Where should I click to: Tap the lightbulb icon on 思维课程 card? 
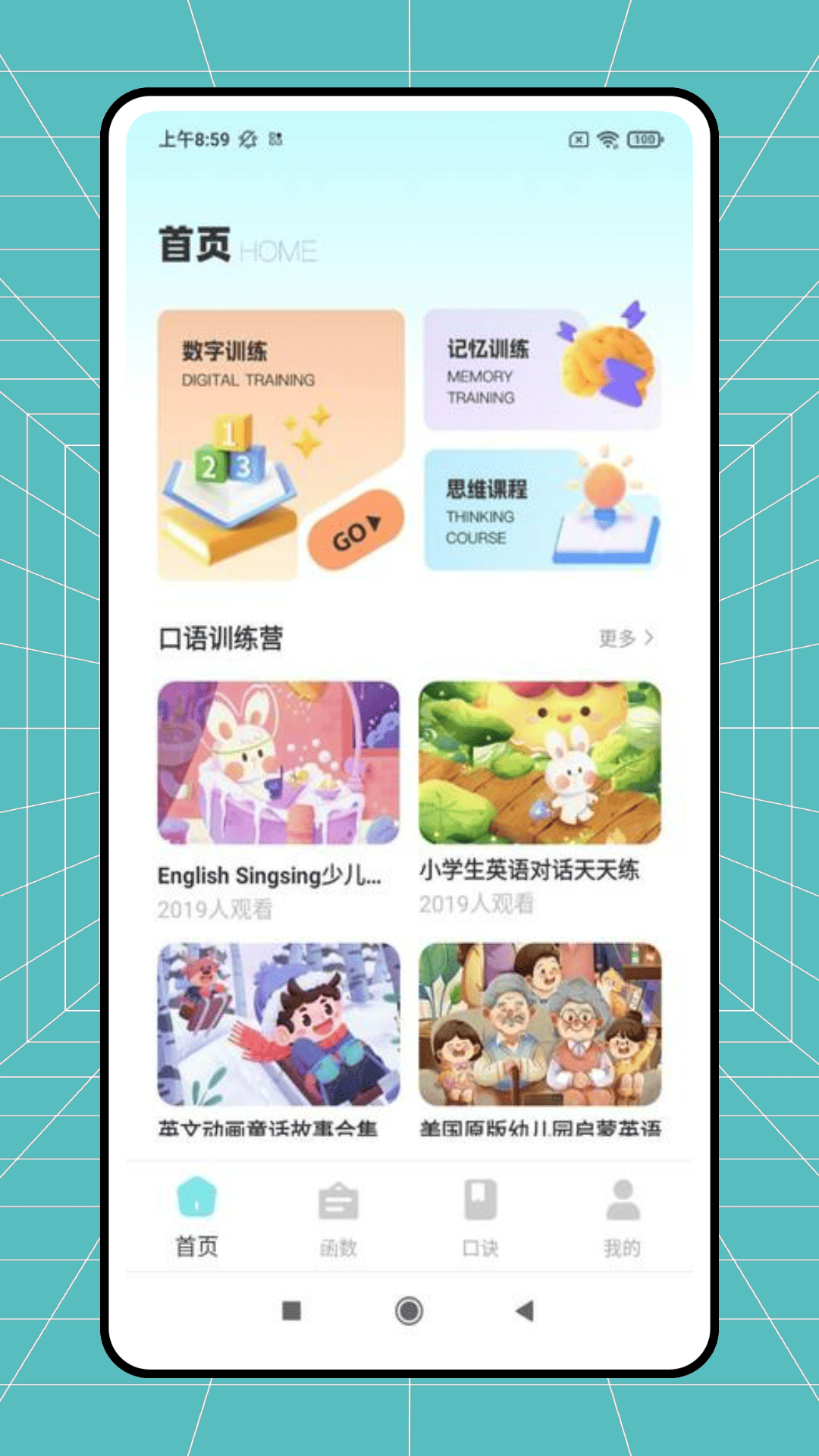pyautogui.click(x=603, y=500)
